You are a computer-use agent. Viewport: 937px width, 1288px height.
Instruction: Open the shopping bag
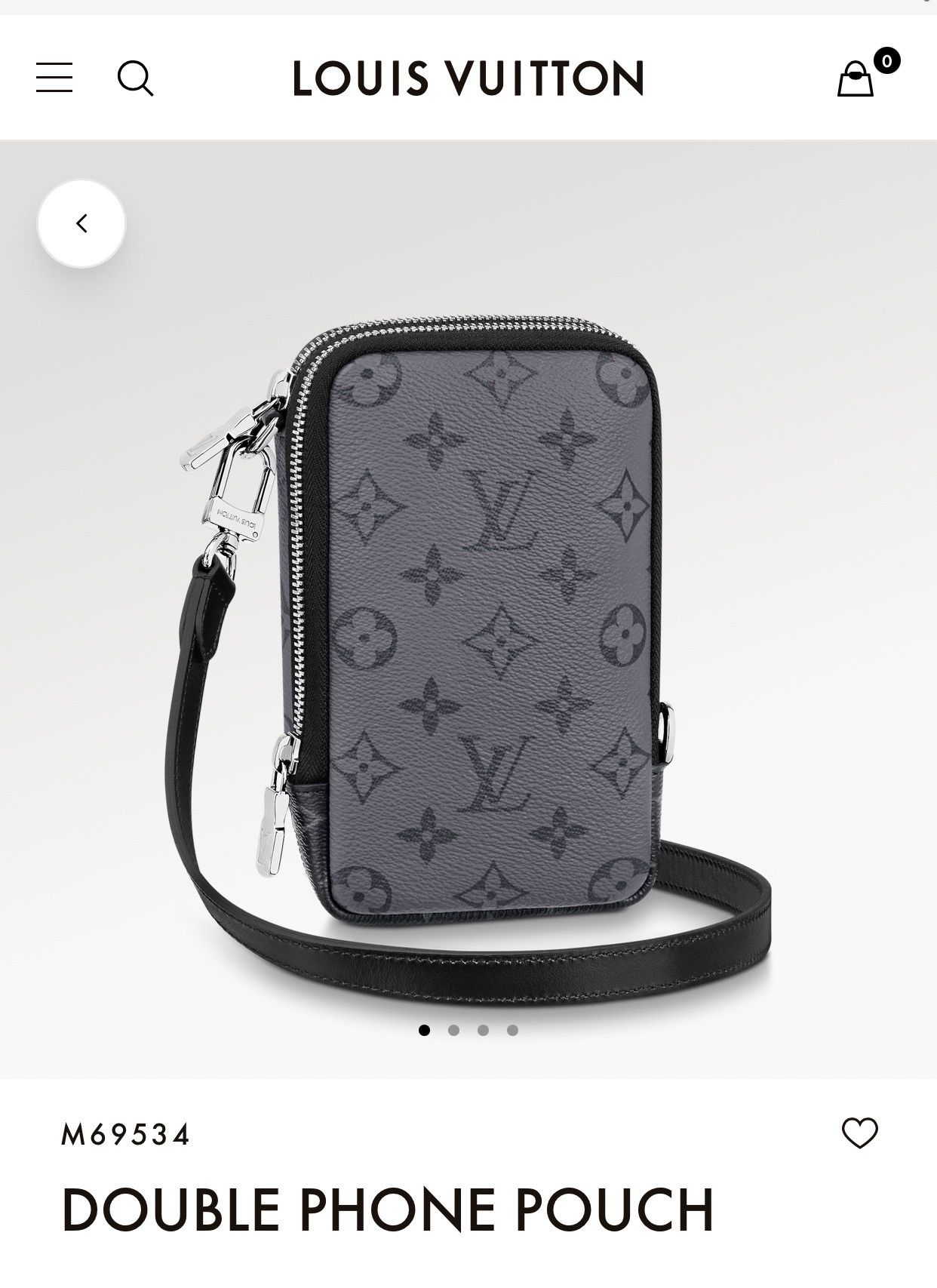(x=857, y=78)
